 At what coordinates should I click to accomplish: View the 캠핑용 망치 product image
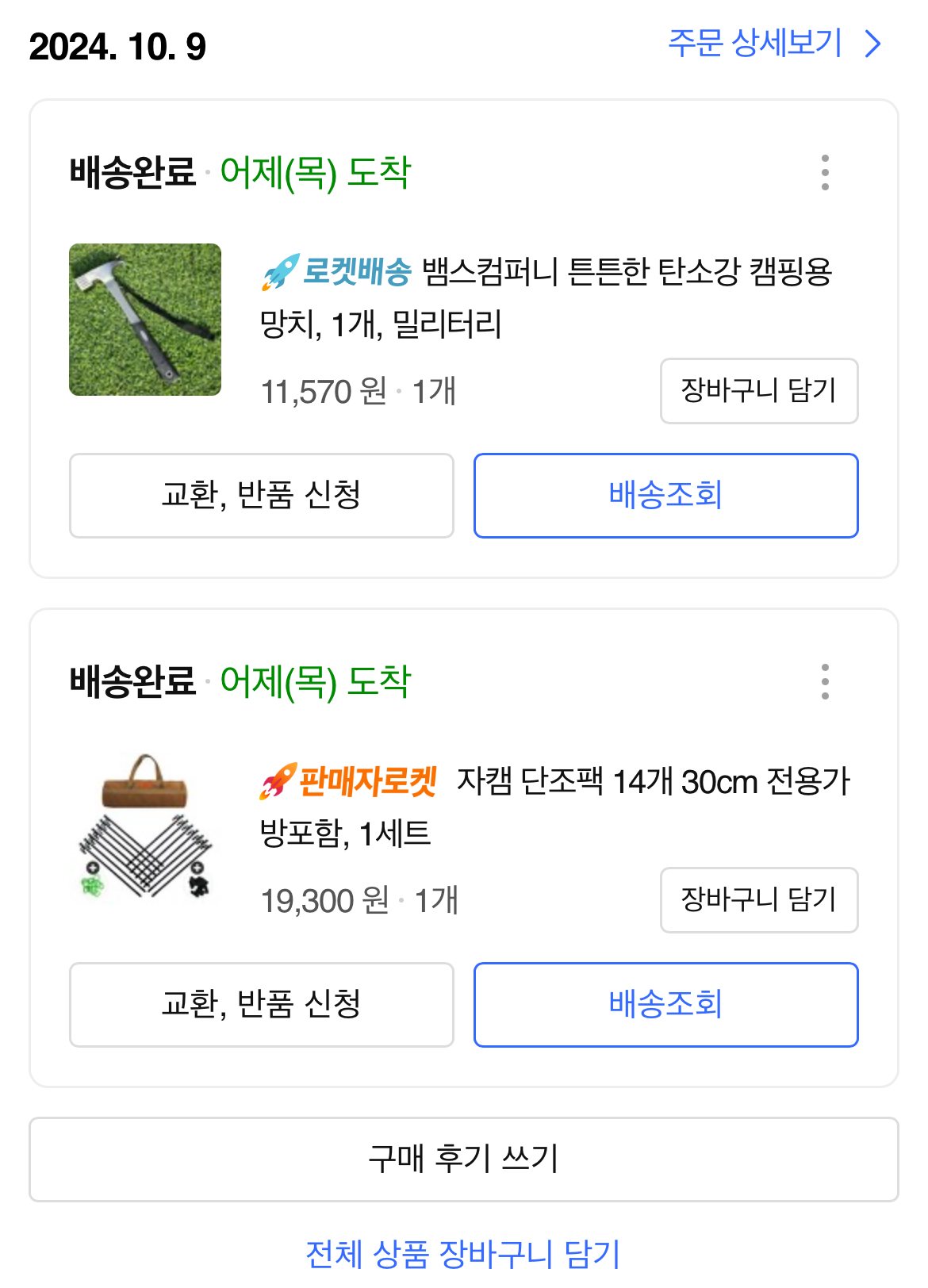pos(145,320)
